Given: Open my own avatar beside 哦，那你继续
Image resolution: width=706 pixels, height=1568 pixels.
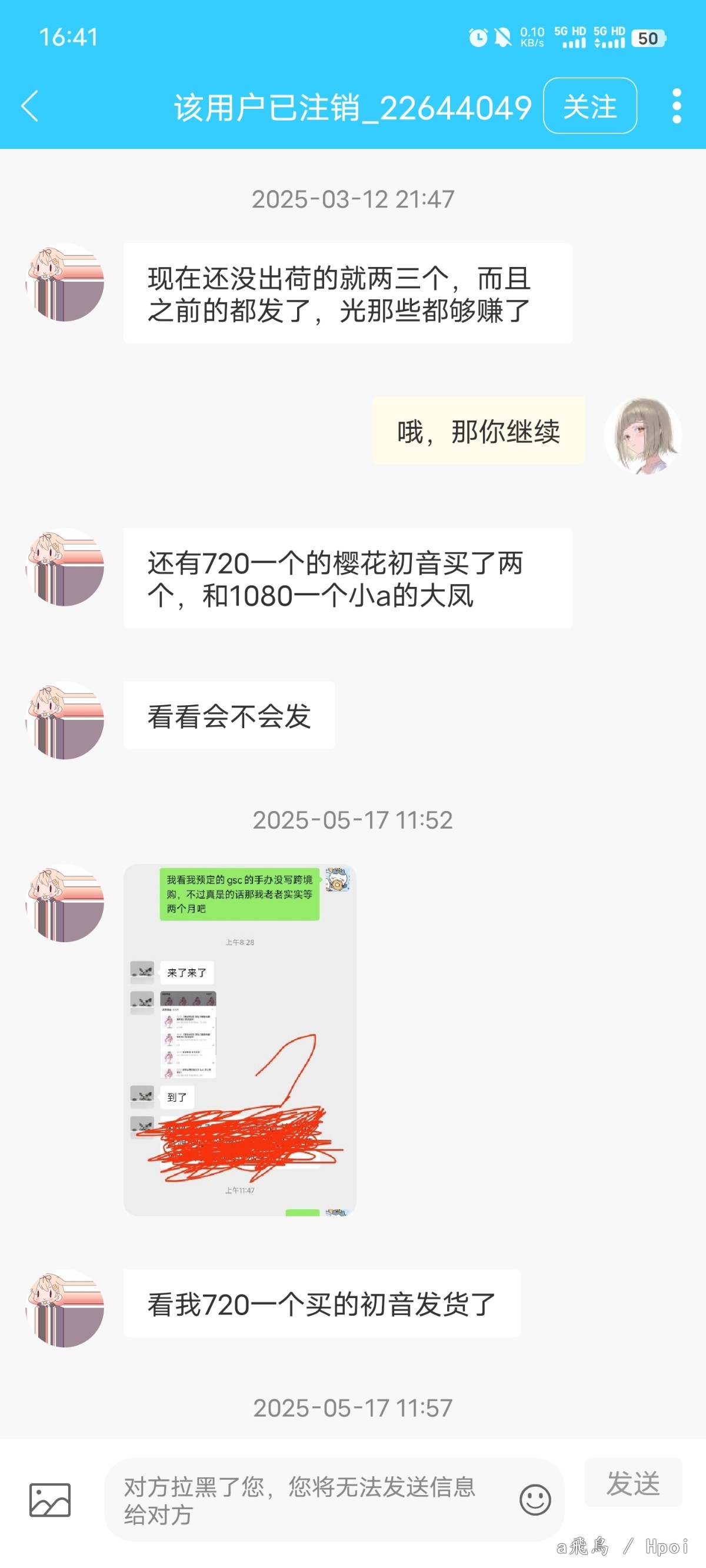Looking at the screenshot, I should 642,436.
